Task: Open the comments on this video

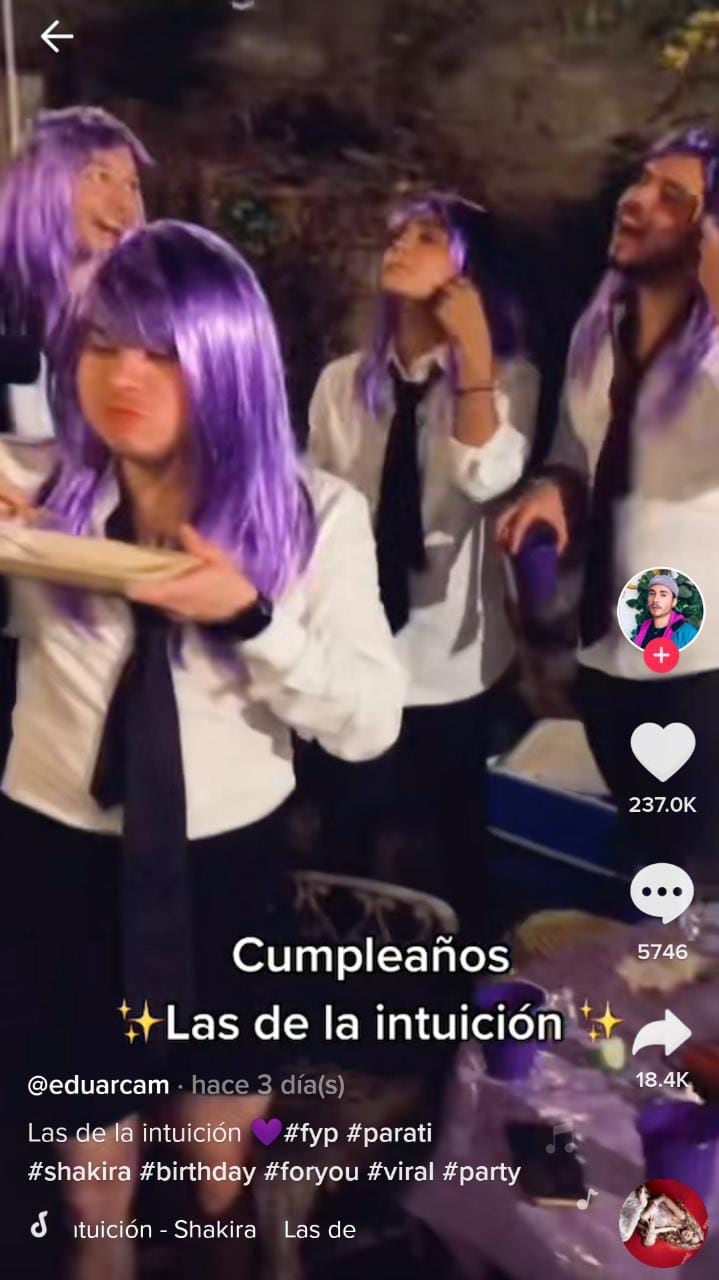Action: (662, 893)
